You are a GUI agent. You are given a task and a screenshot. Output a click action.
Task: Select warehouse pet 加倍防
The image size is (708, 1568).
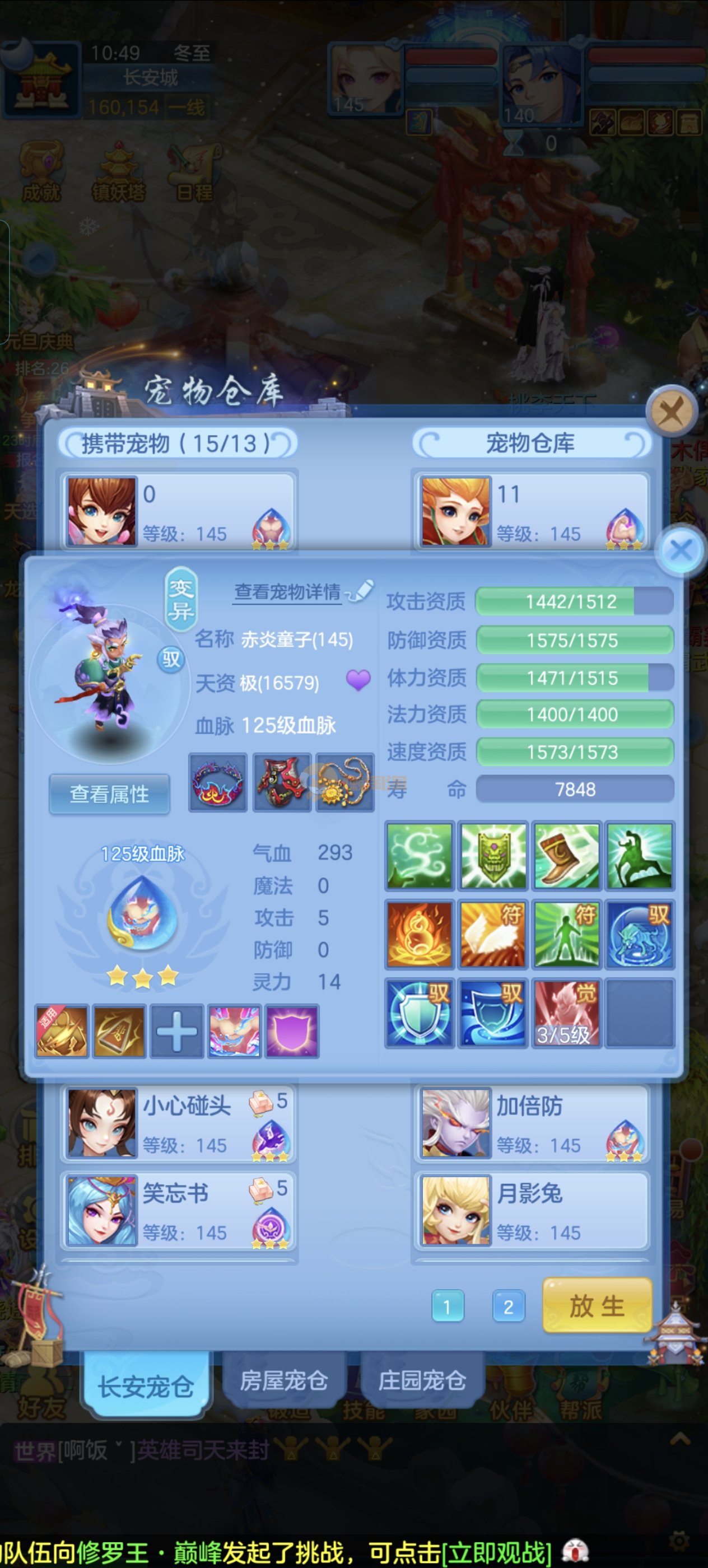point(532,1124)
